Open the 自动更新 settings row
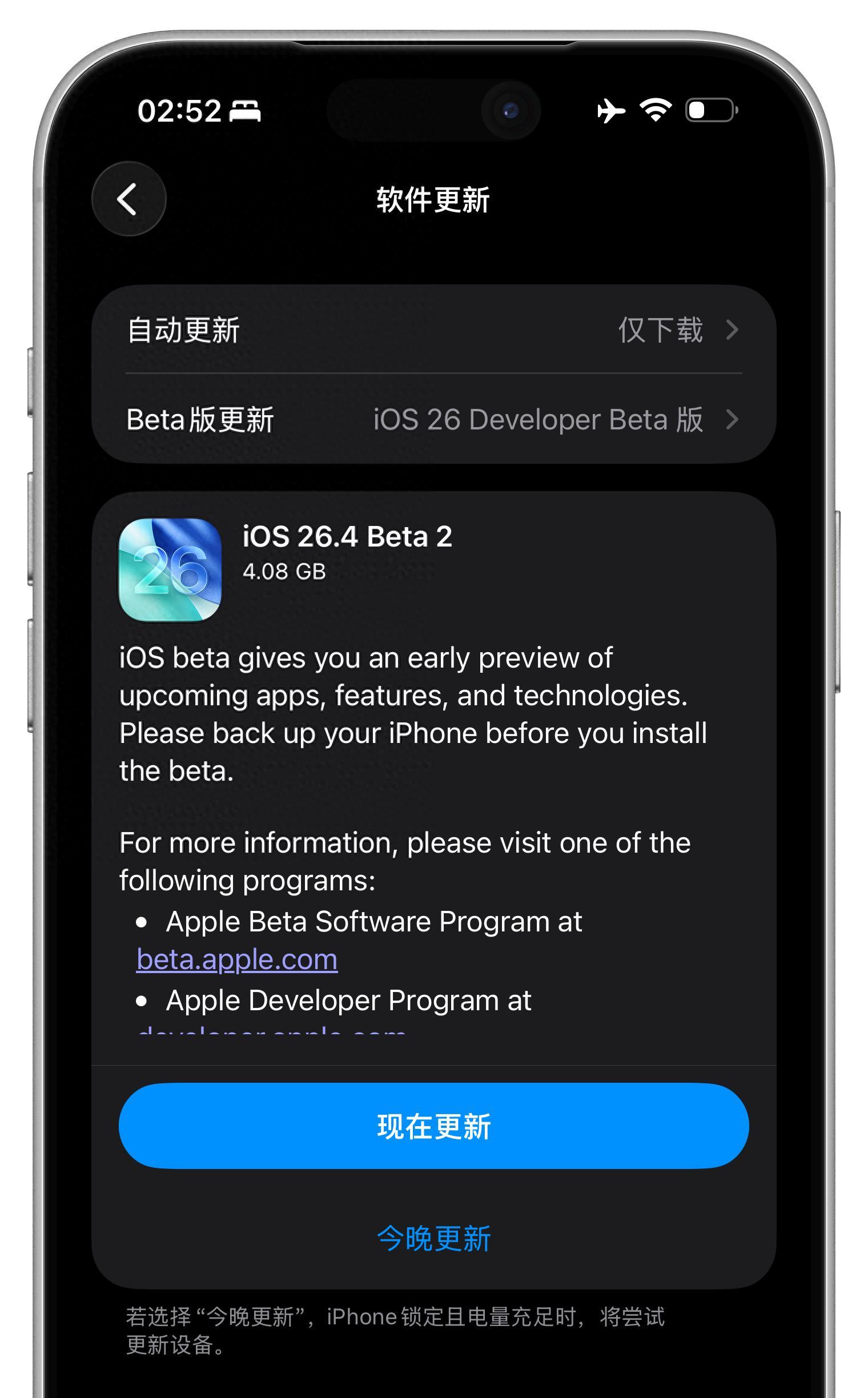 433,330
